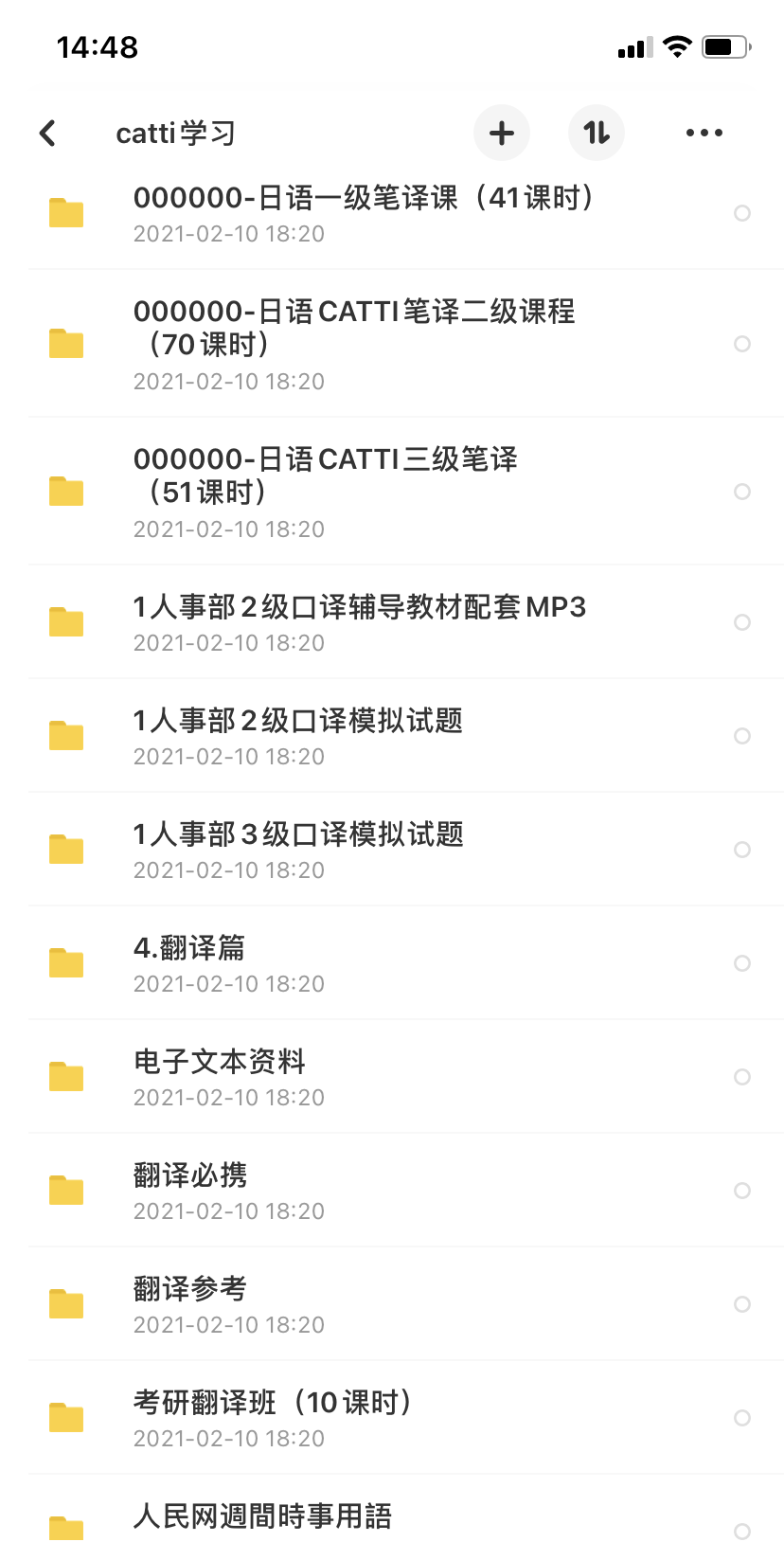Go back from catti学习 folder
The width and height of the screenshot is (784, 1542).
[48, 134]
